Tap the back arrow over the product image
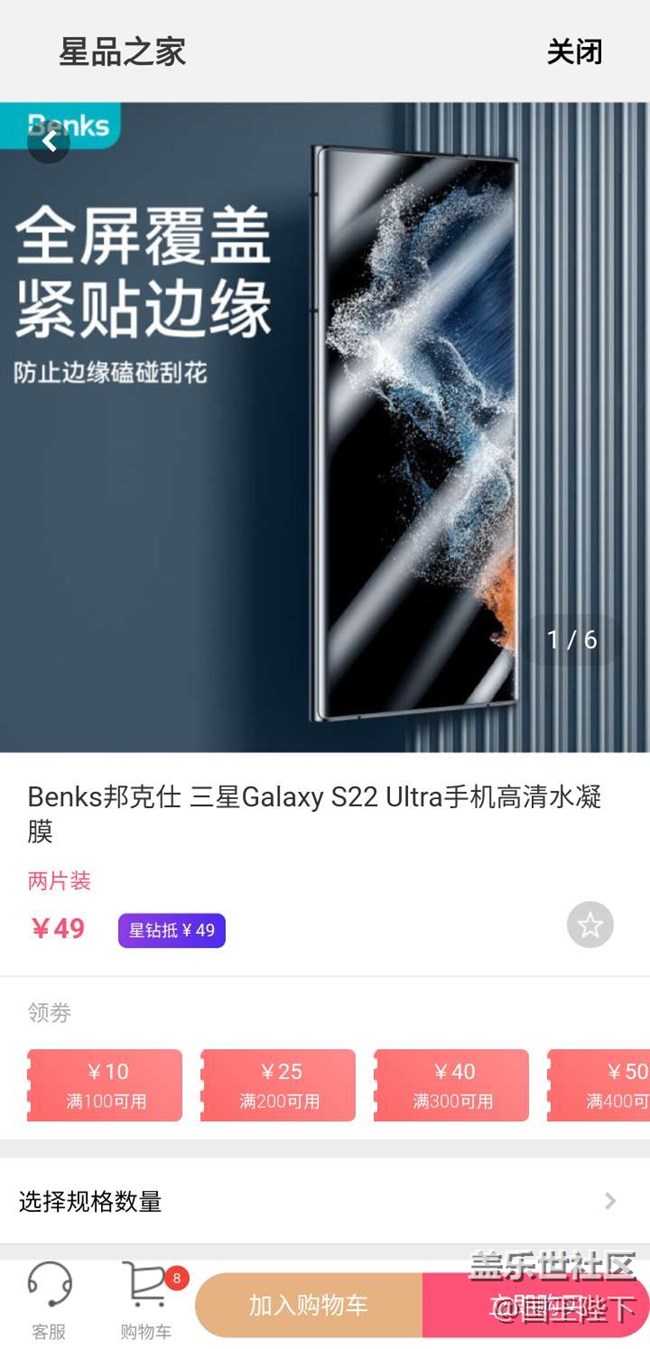650x1349 pixels. click(x=49, y=142)
